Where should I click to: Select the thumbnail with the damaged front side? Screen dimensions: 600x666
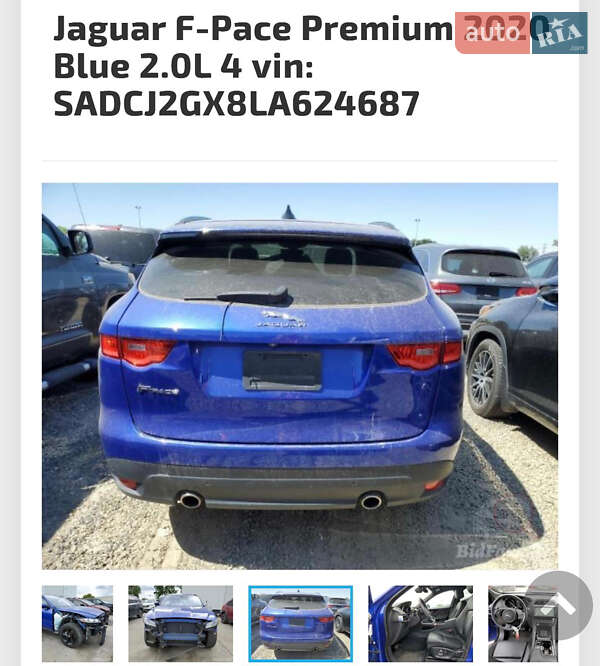(77, 623)
